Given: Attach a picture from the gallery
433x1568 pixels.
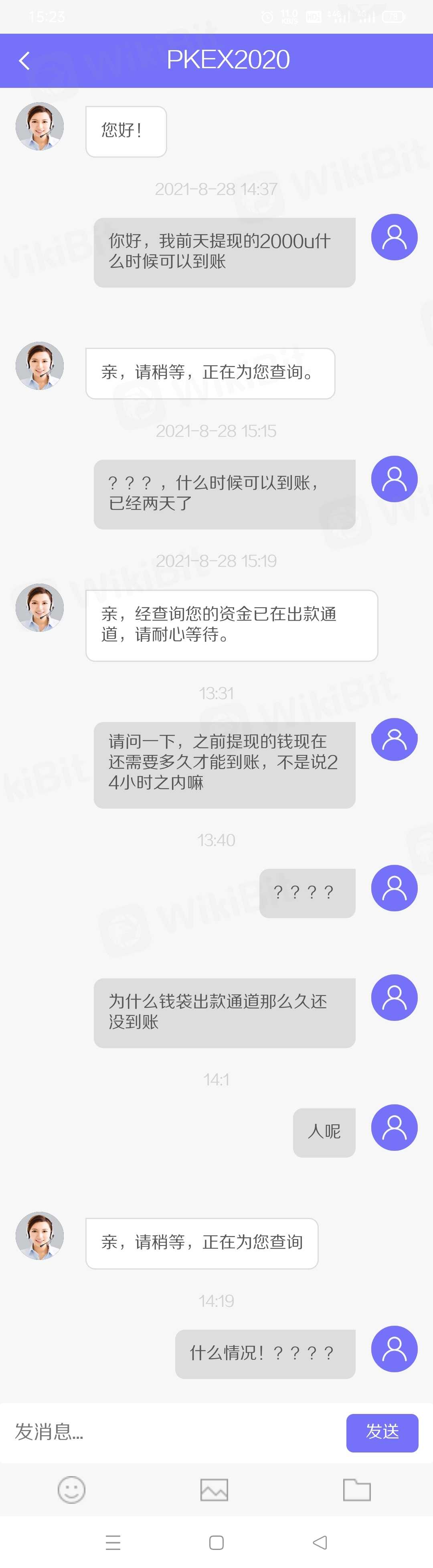Looking at the screenshot, I should point(214,1489).
